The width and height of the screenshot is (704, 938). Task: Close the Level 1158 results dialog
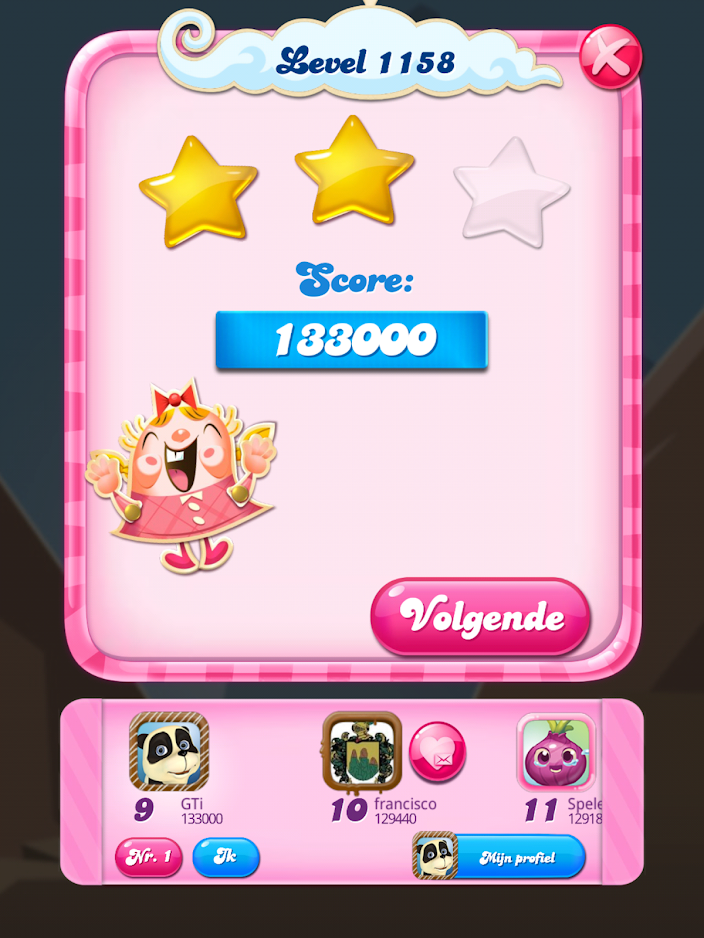point(611,56)
